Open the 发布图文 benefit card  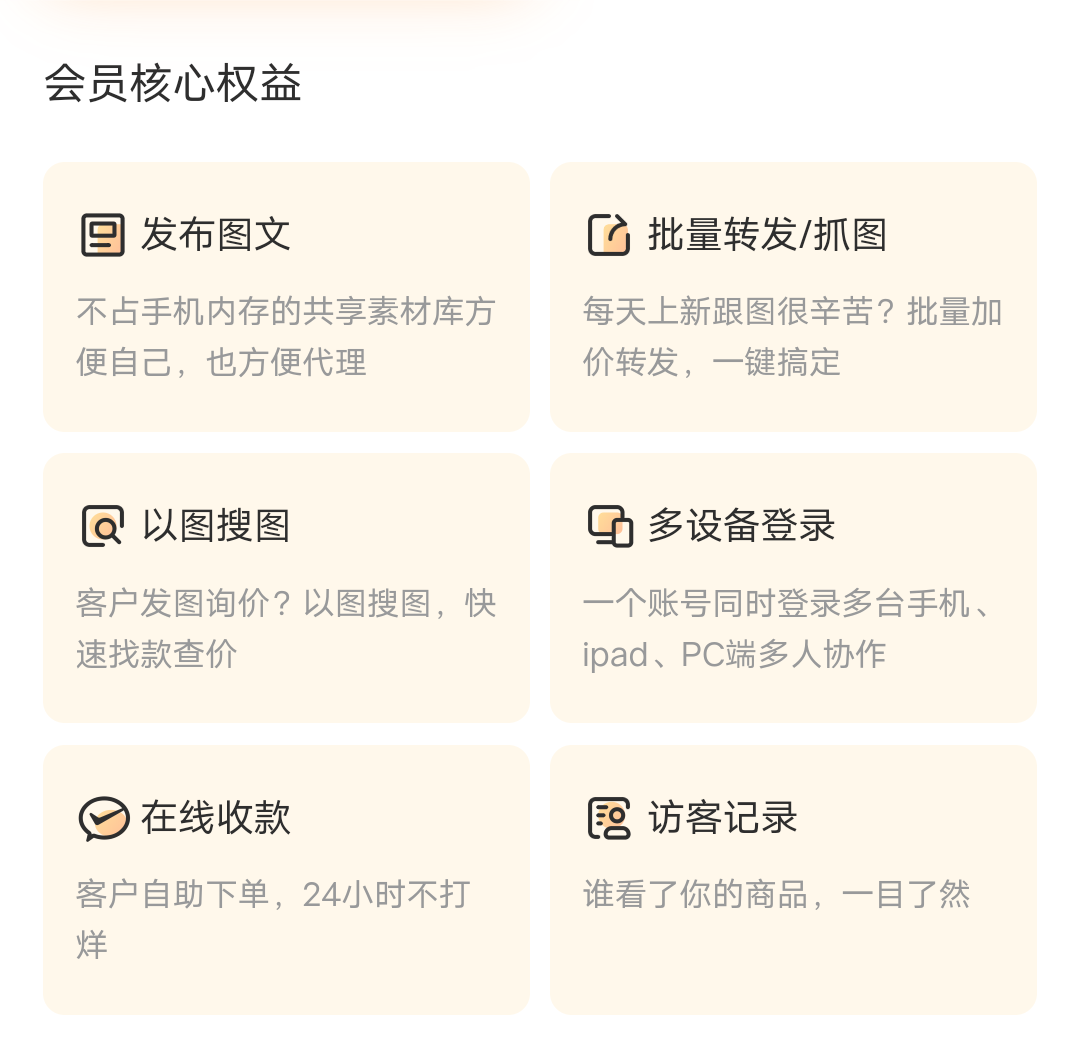286,297
